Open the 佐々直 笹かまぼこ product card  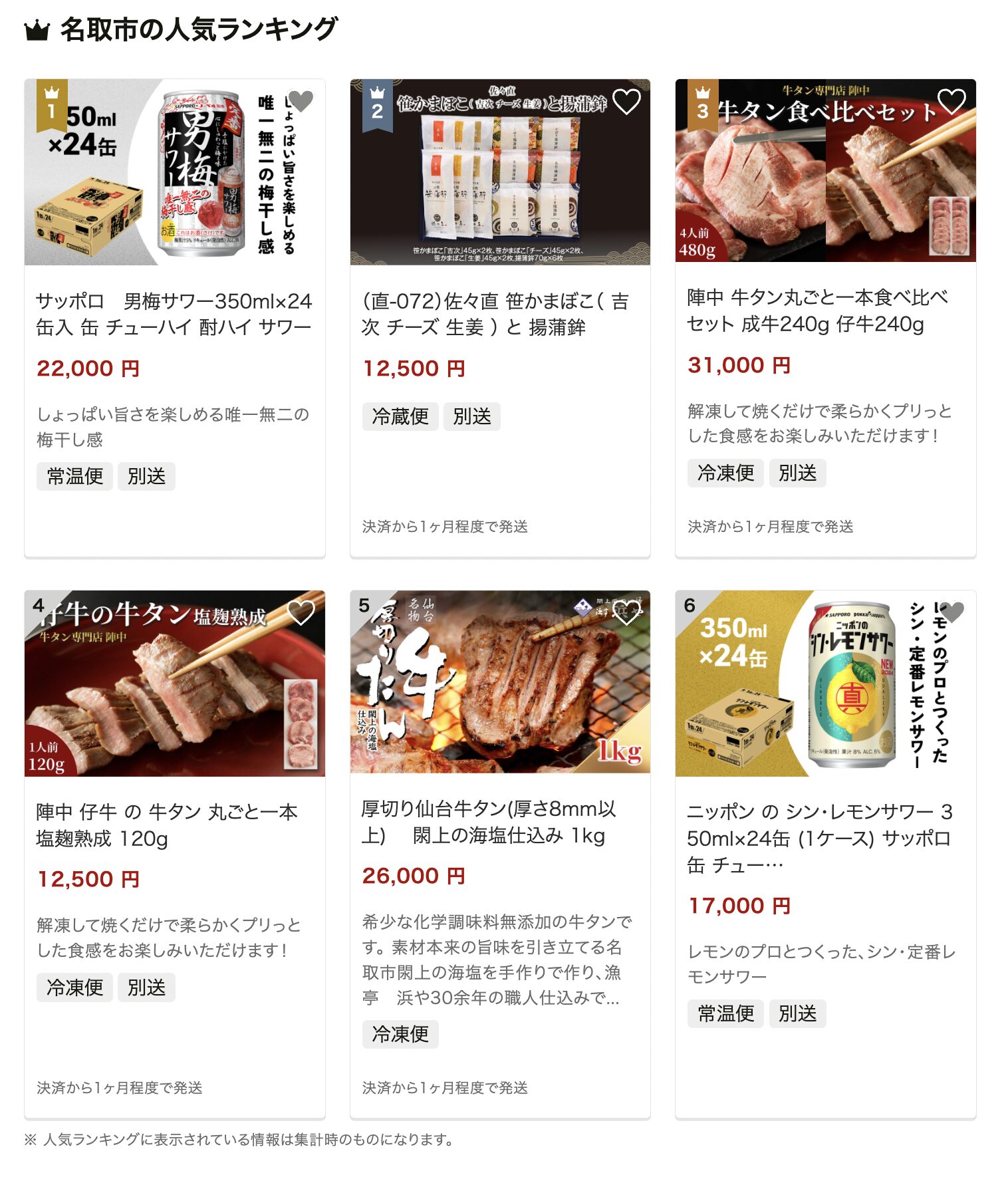(x=499, y=314)
